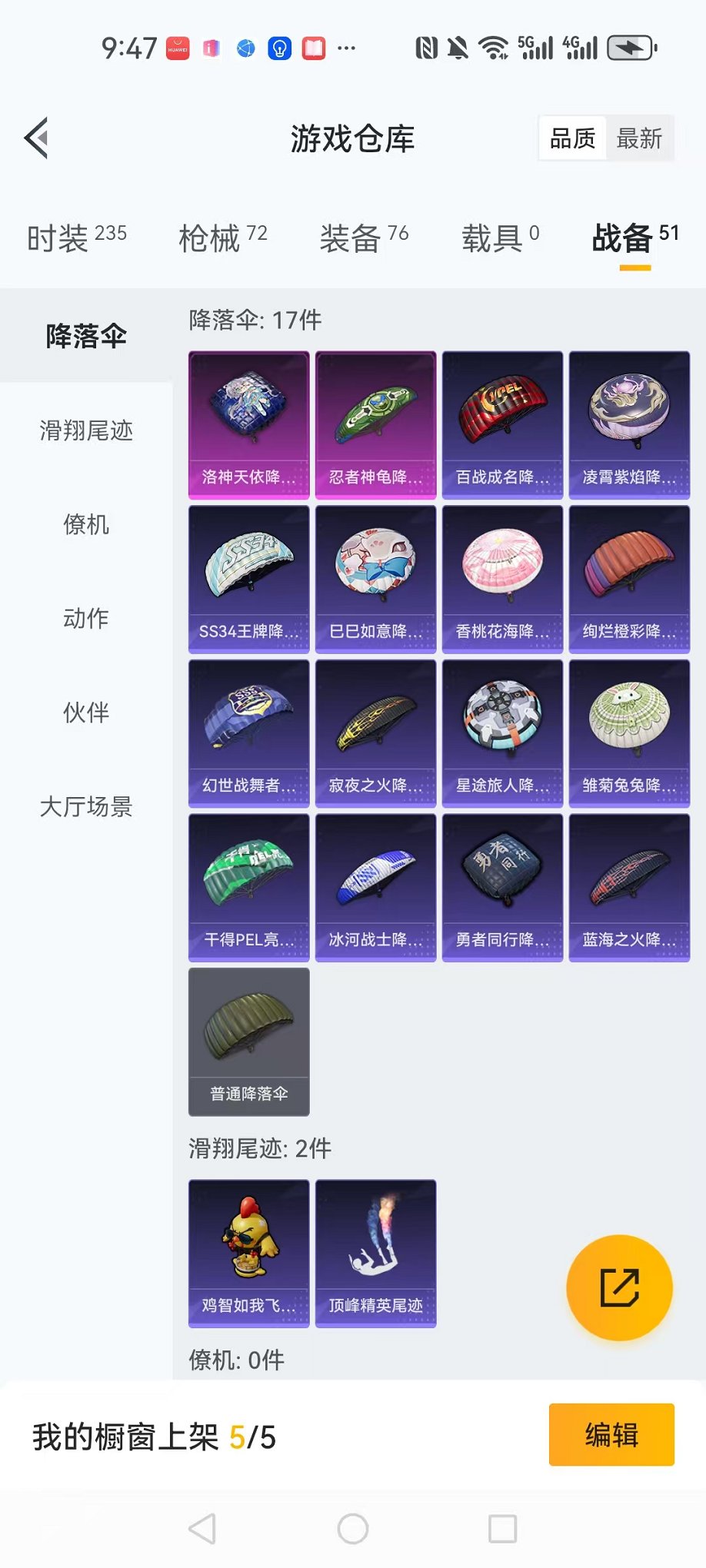
Task: Open the 顶峰精英尾迹 glide trail item
Action: tap(375, 1253)
